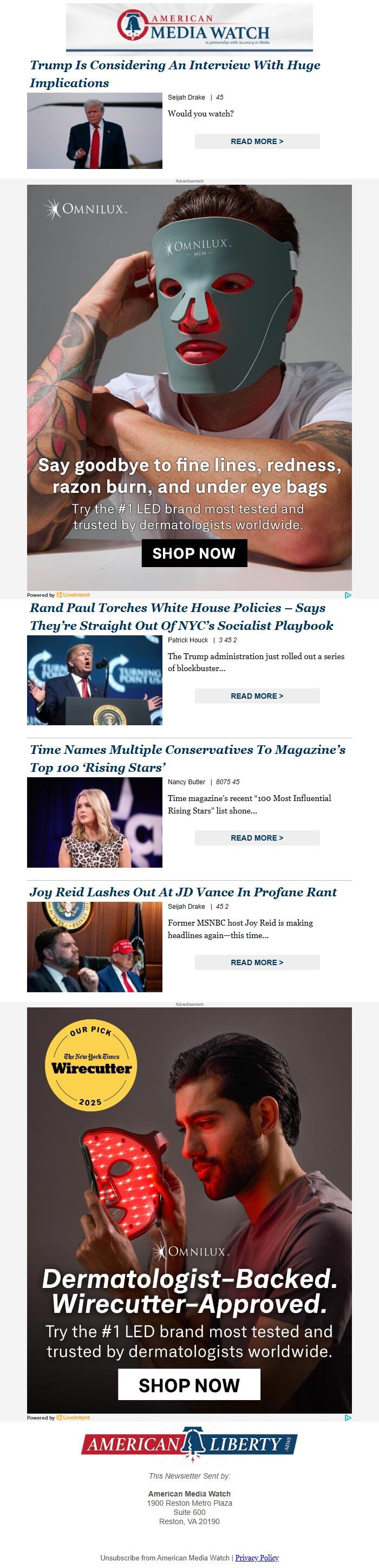Open the Trump airplane article photo

(x=94, y=131)
